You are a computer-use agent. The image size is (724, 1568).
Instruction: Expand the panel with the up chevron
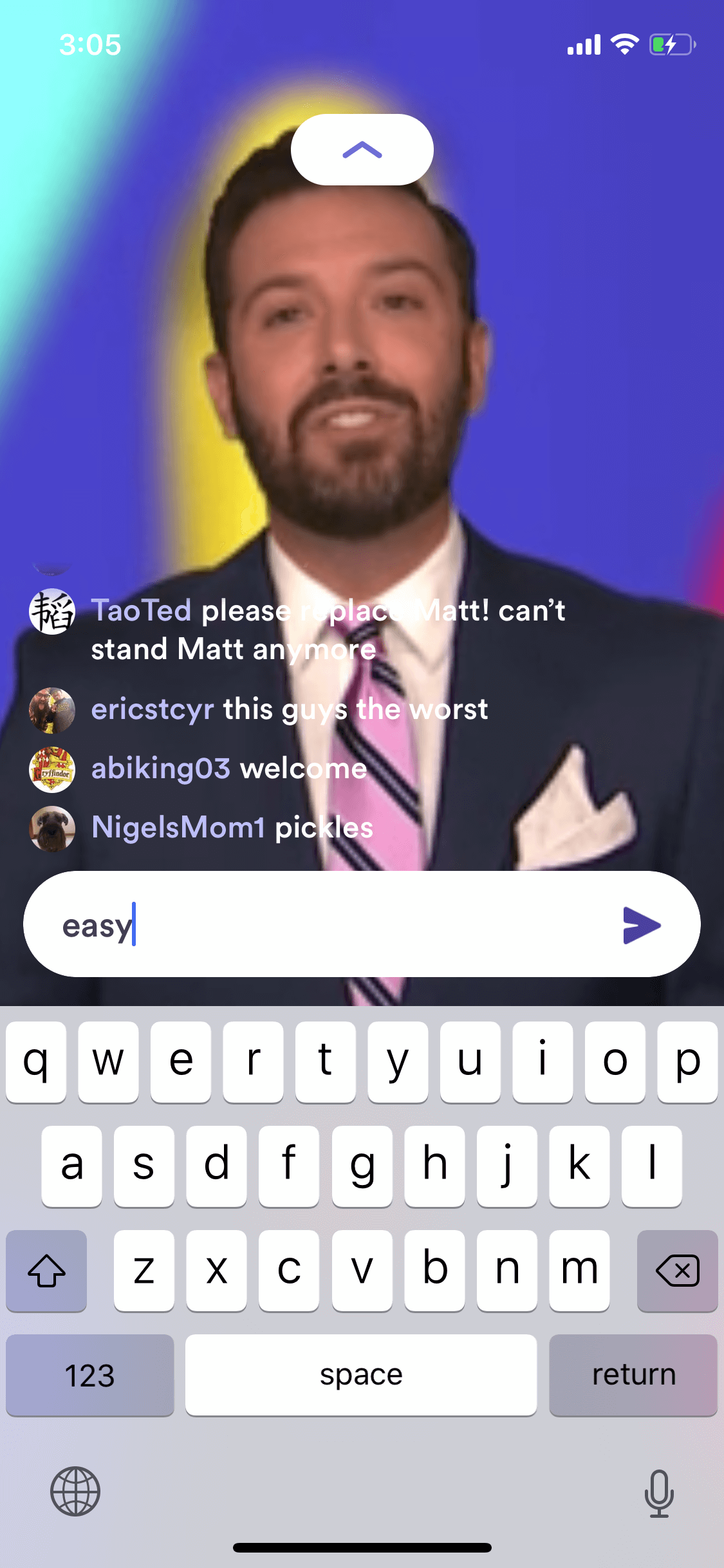point(362,150)
